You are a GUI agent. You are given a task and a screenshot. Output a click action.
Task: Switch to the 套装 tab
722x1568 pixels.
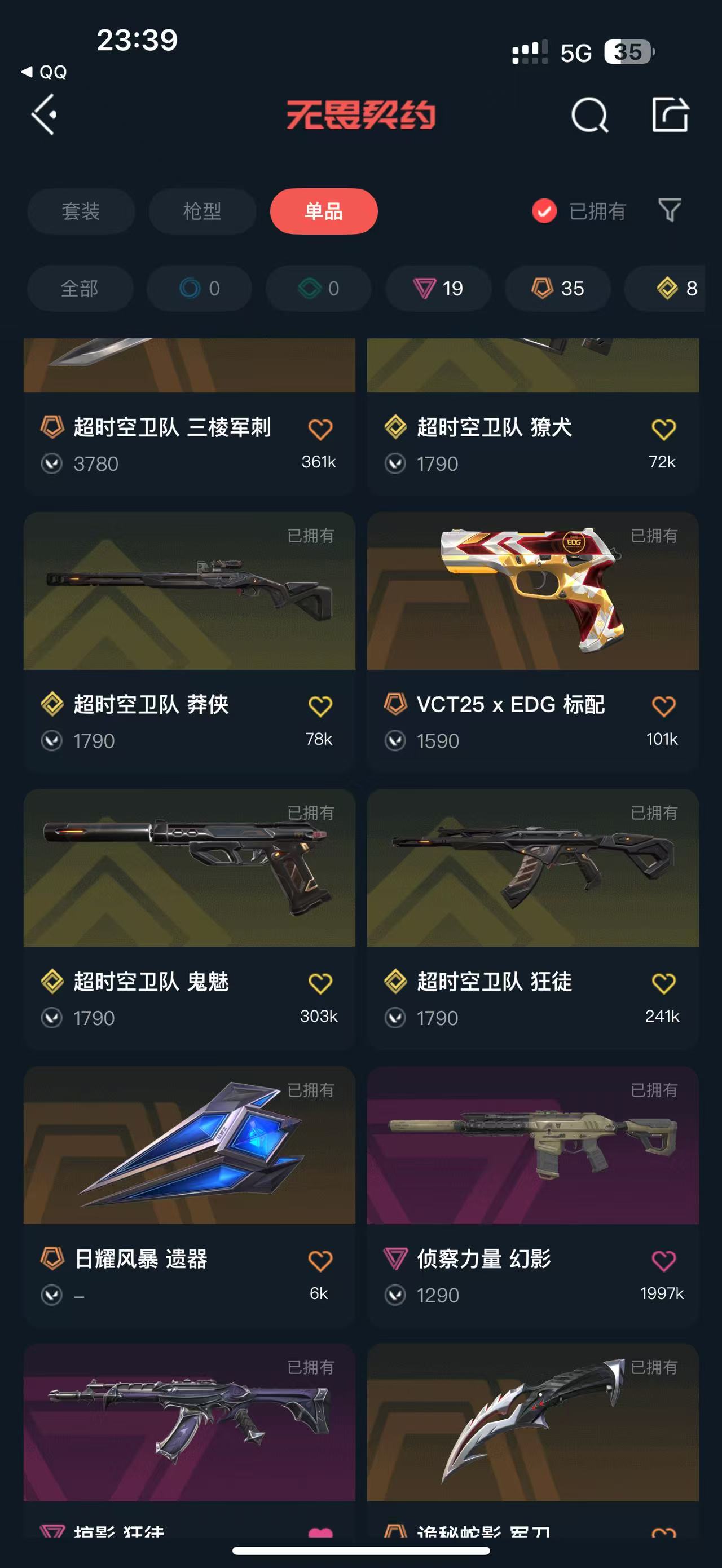click(x=81, y=211)
